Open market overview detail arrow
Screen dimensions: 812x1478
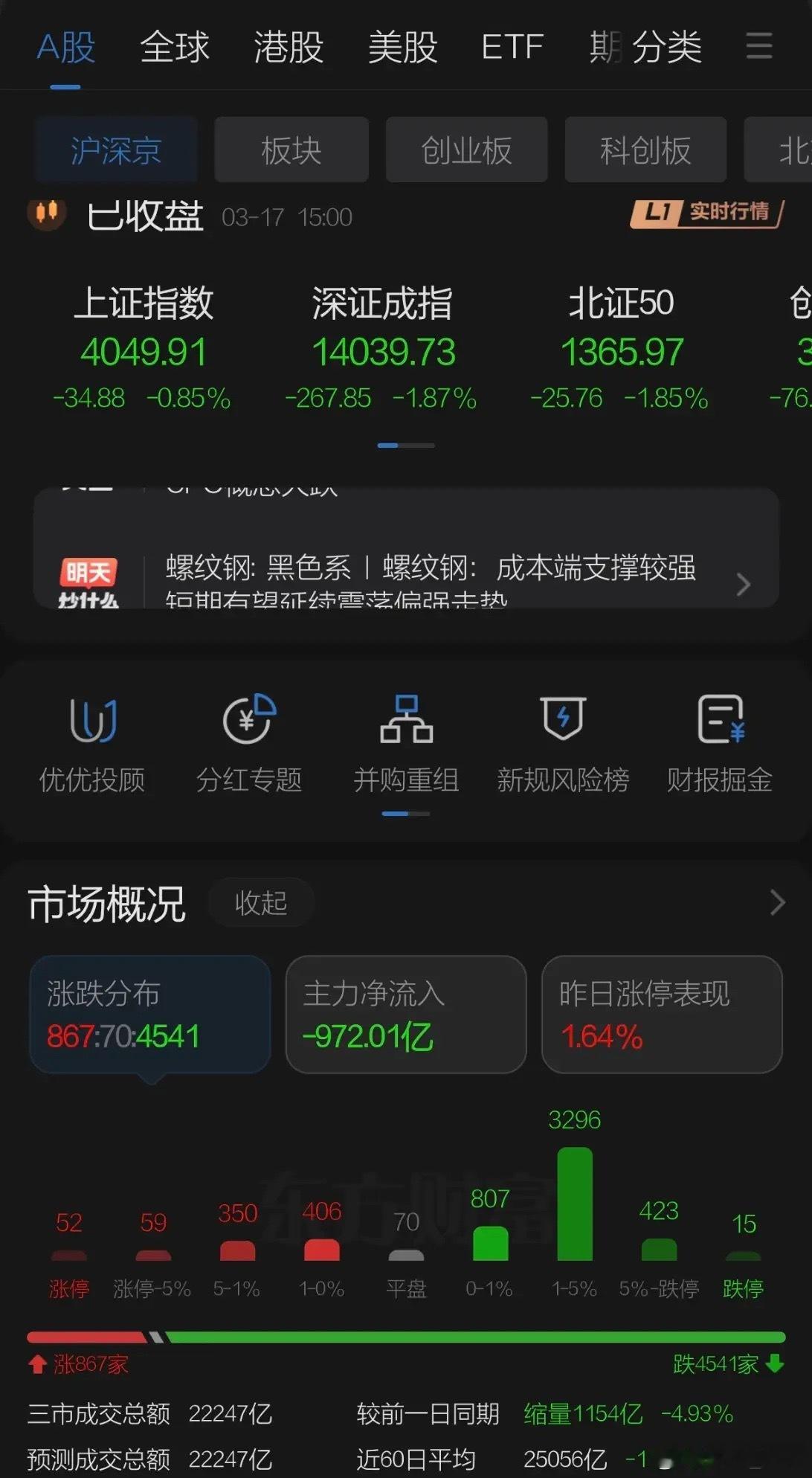[x=776, y=902]
